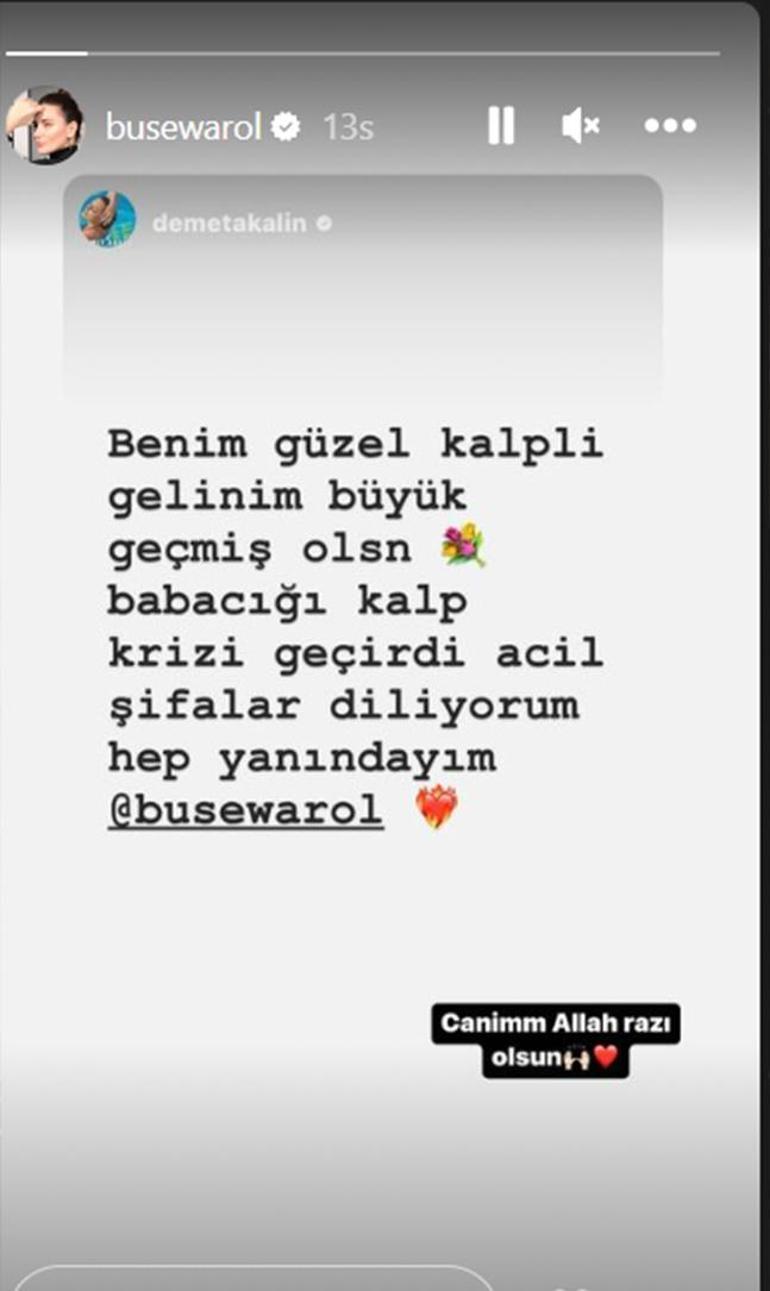Open the three-dot options menu
The image size is (770, 1291).
click(x=669, y=126)
